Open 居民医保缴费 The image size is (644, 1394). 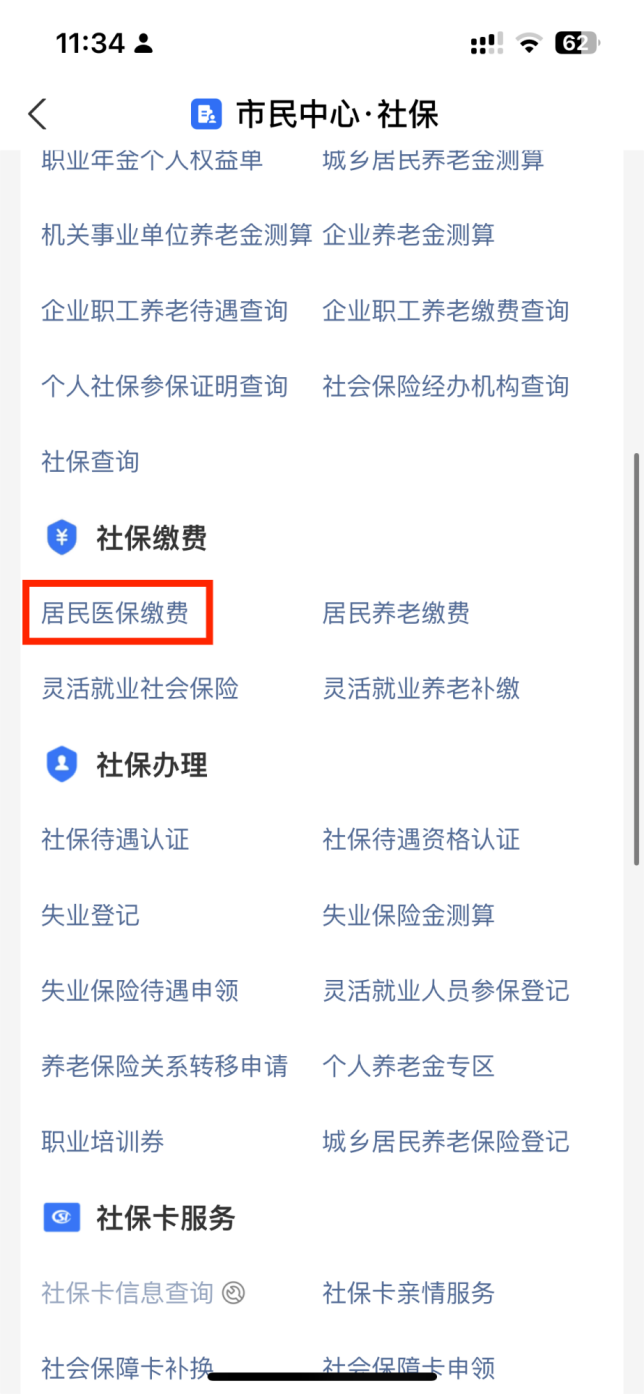(x=115, y=613)
